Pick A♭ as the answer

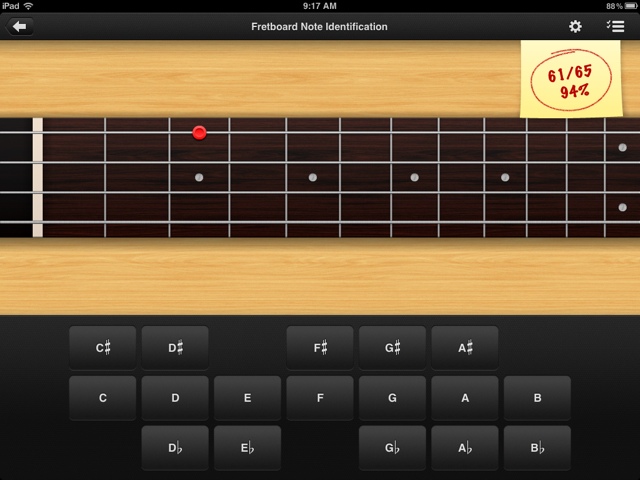click(465, 448)
